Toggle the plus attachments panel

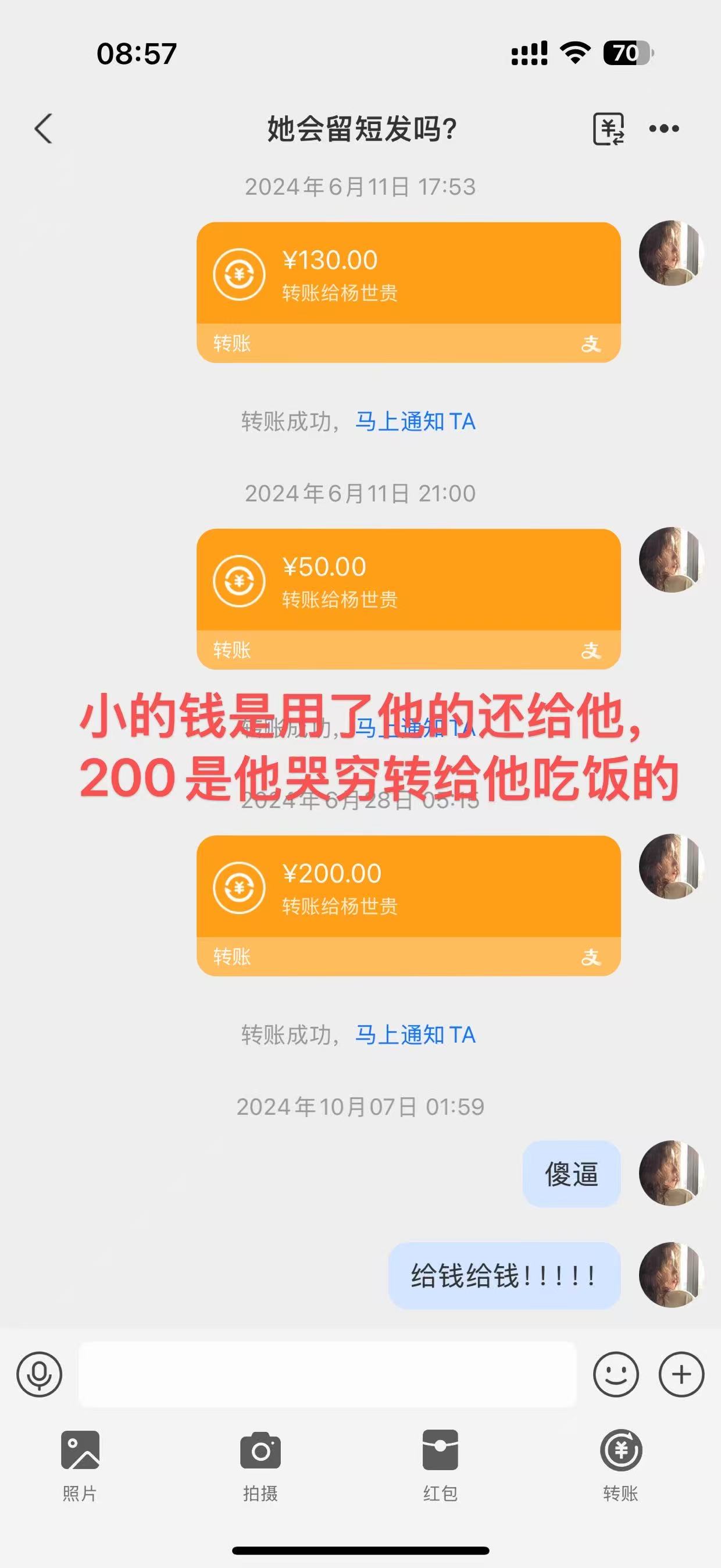[681, 1374]
